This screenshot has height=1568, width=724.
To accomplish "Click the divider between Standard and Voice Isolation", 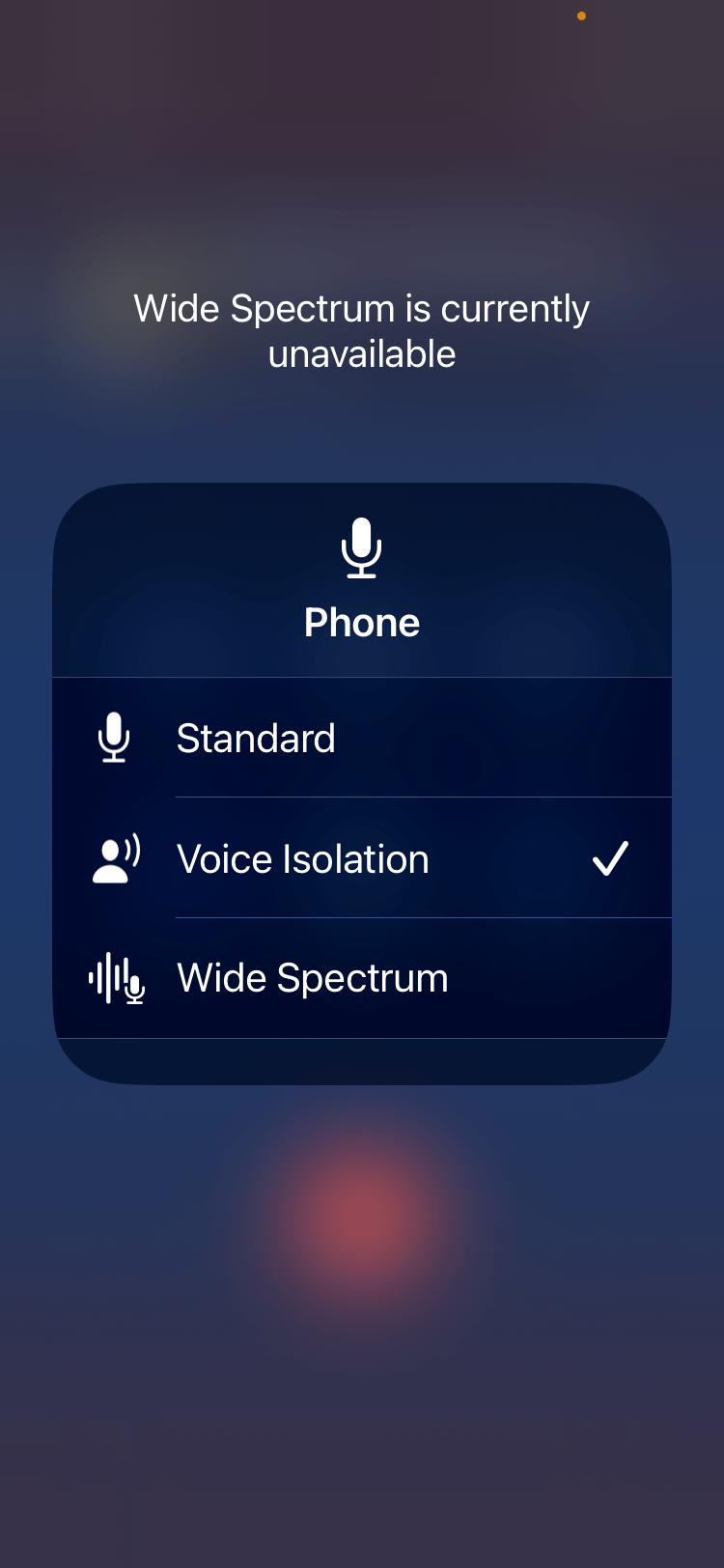I will pyautogui.click(x=423, y=797).
